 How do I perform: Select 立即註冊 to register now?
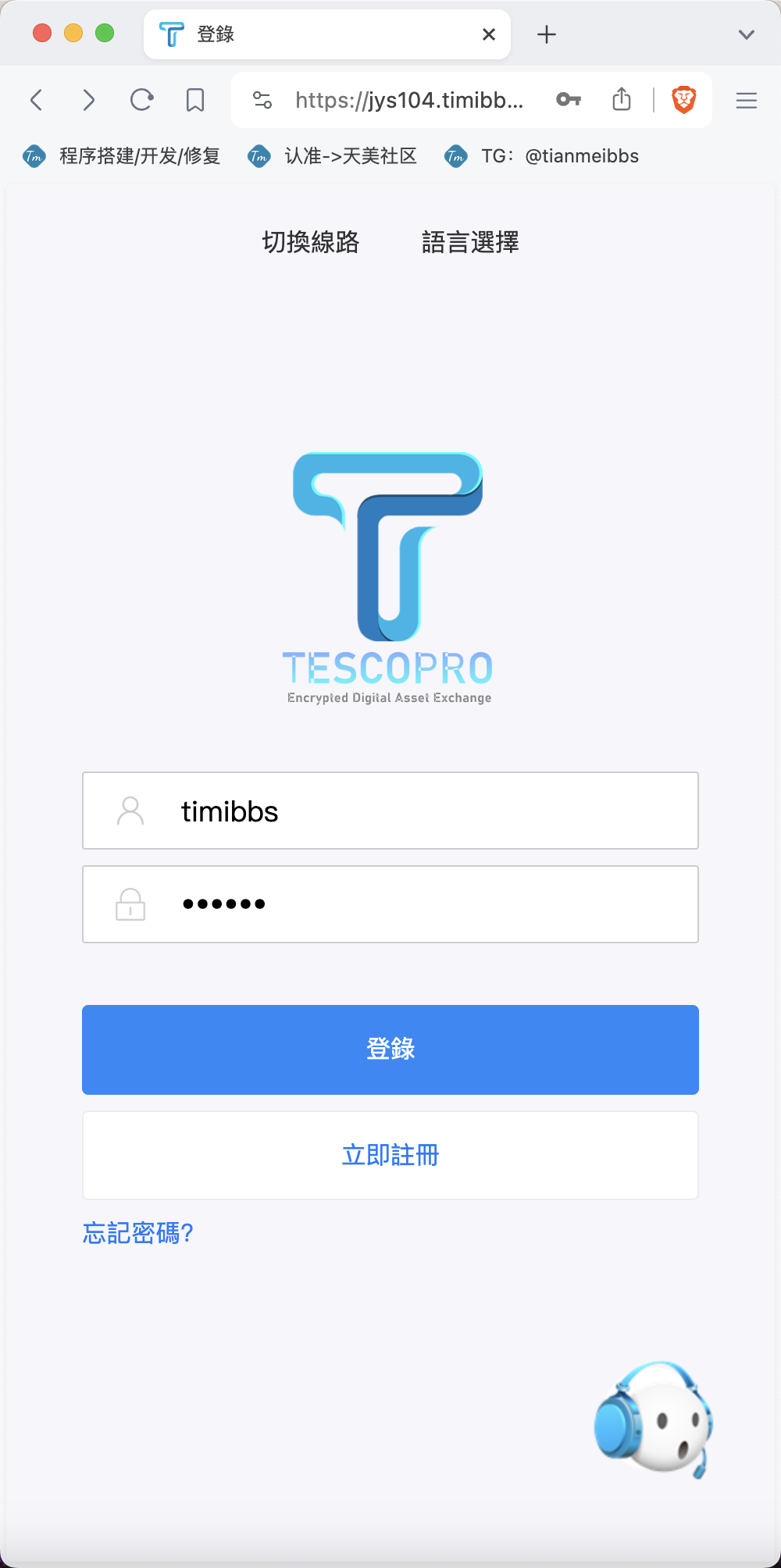click(390, 1155)
